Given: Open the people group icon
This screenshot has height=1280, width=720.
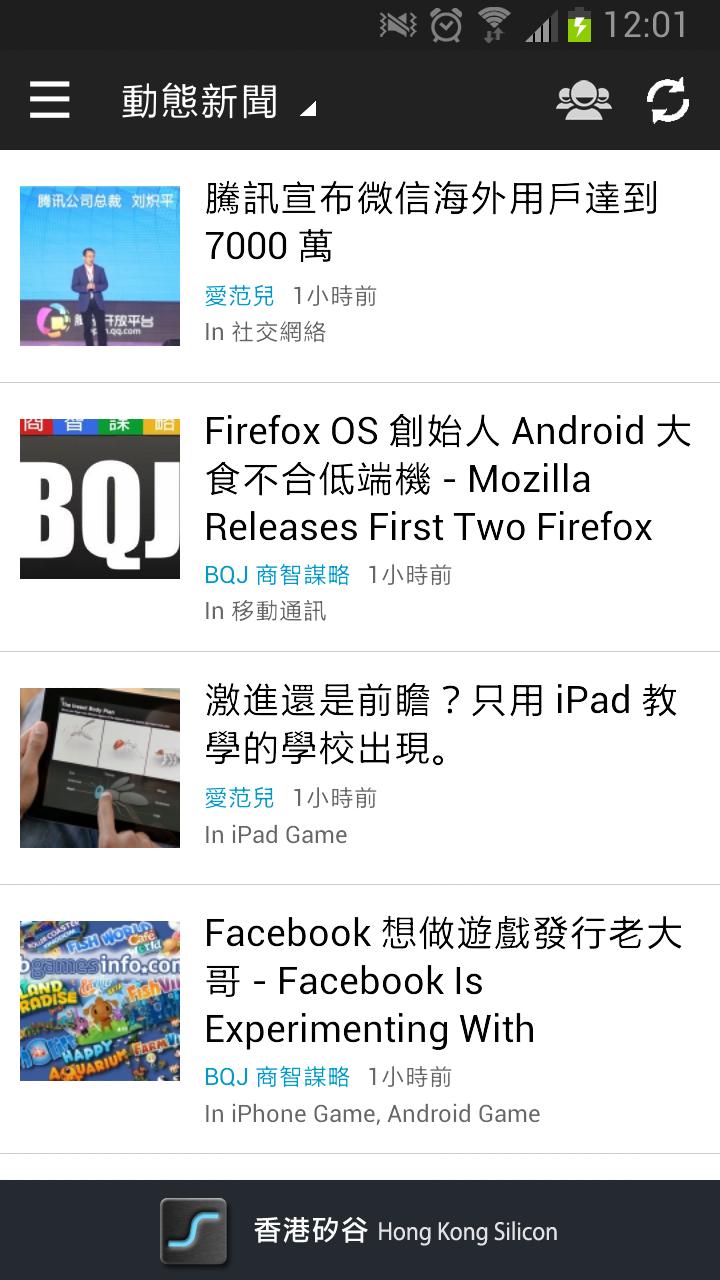Looking at the screenshot, I should tap(583, 101).
